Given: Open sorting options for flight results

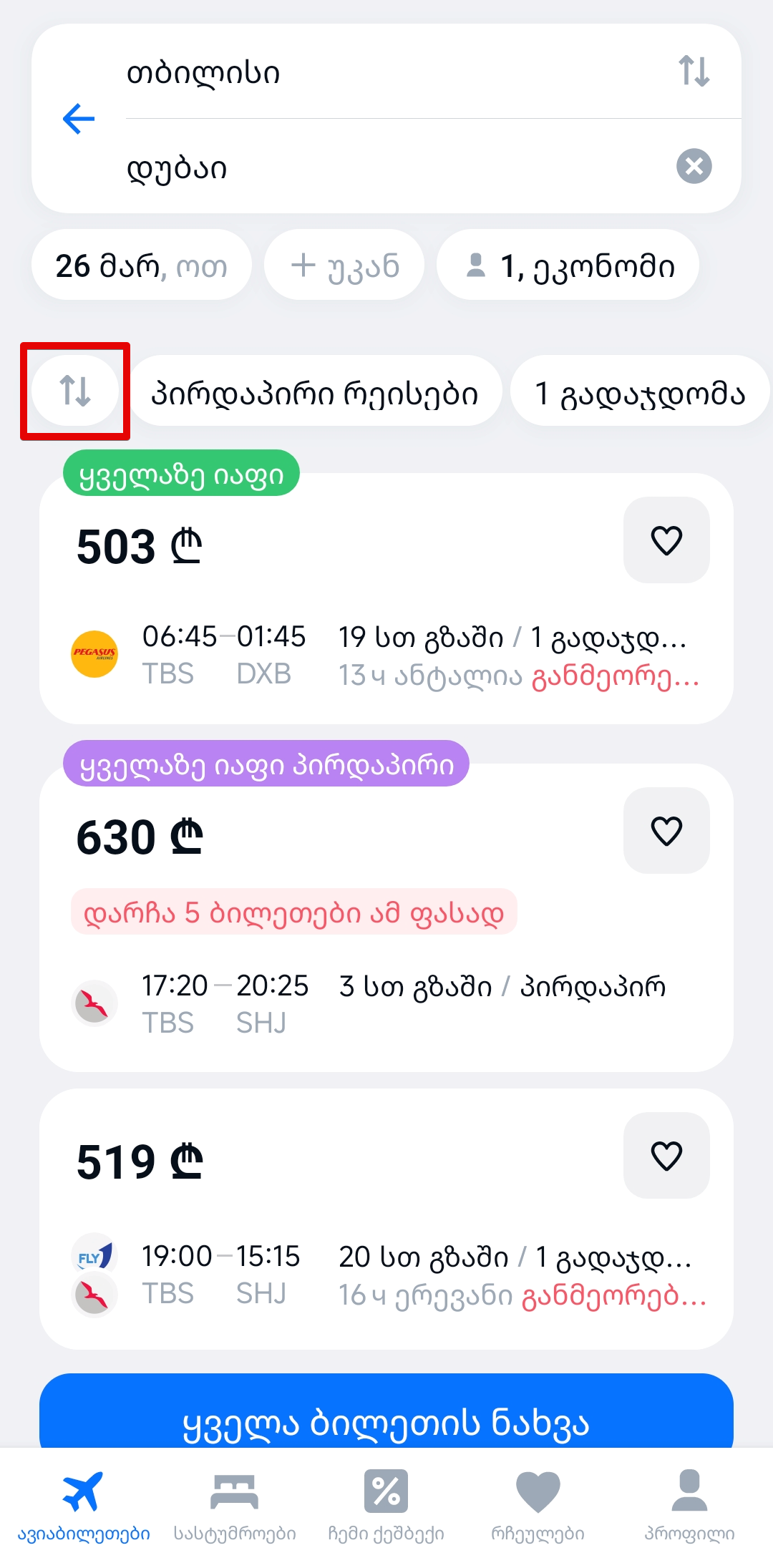Looking at the screenshot, I should coord(75,391).
